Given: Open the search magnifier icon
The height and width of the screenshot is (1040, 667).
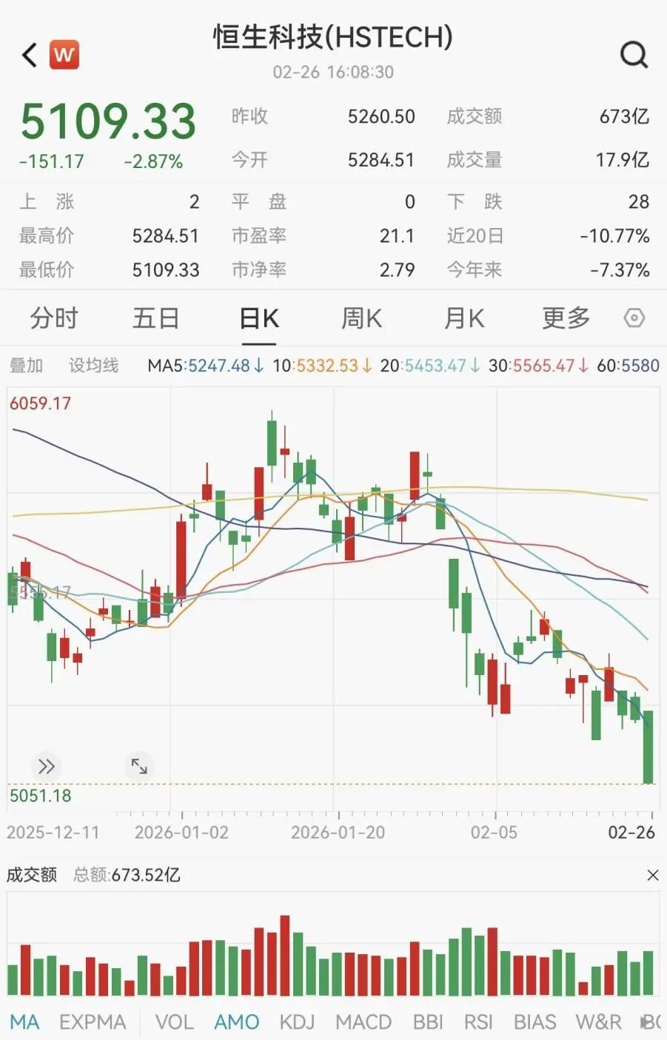Looking at the screenshot, I should 634,55.
